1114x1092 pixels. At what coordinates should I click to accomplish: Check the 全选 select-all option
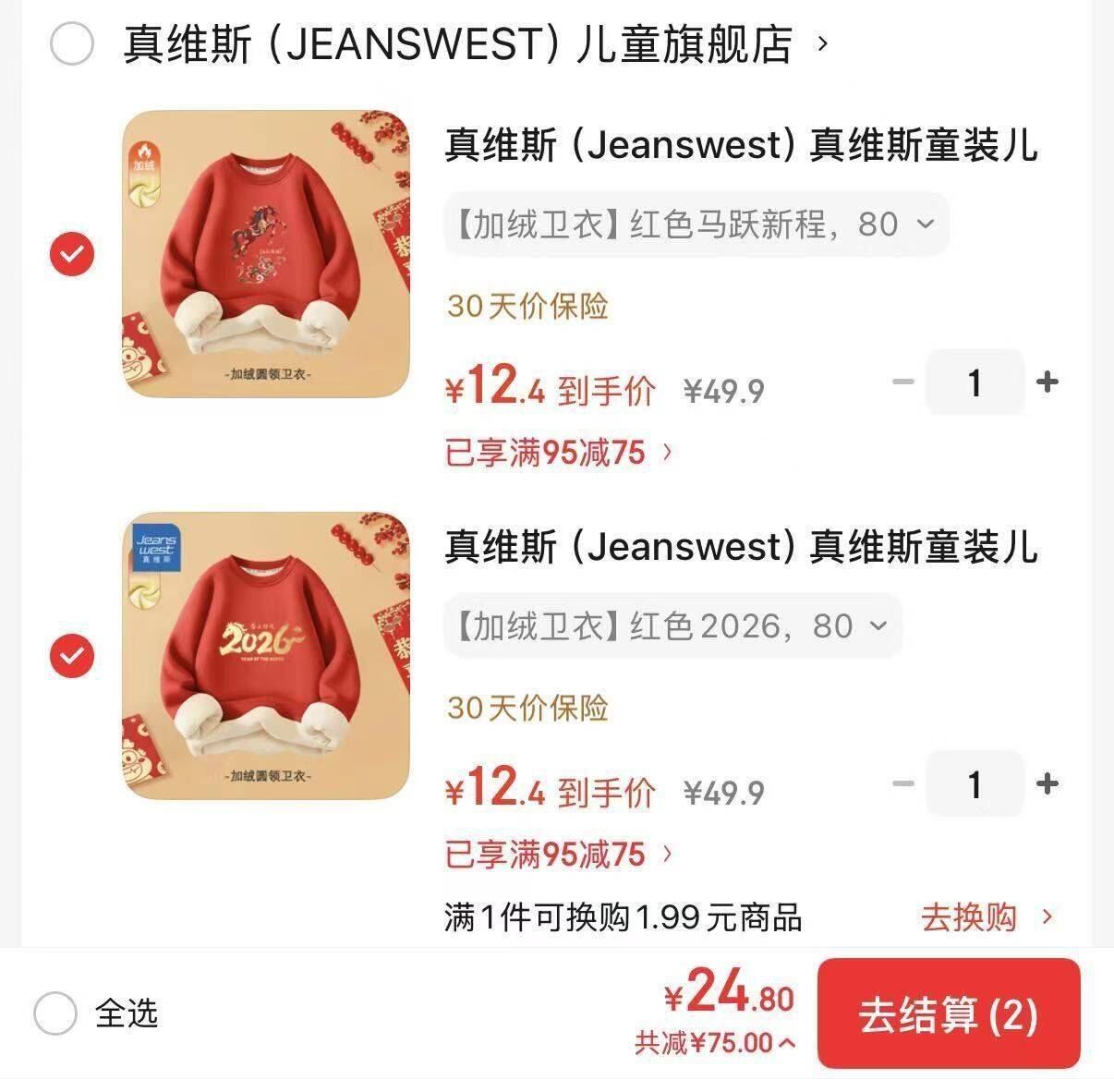(55, 1013)
